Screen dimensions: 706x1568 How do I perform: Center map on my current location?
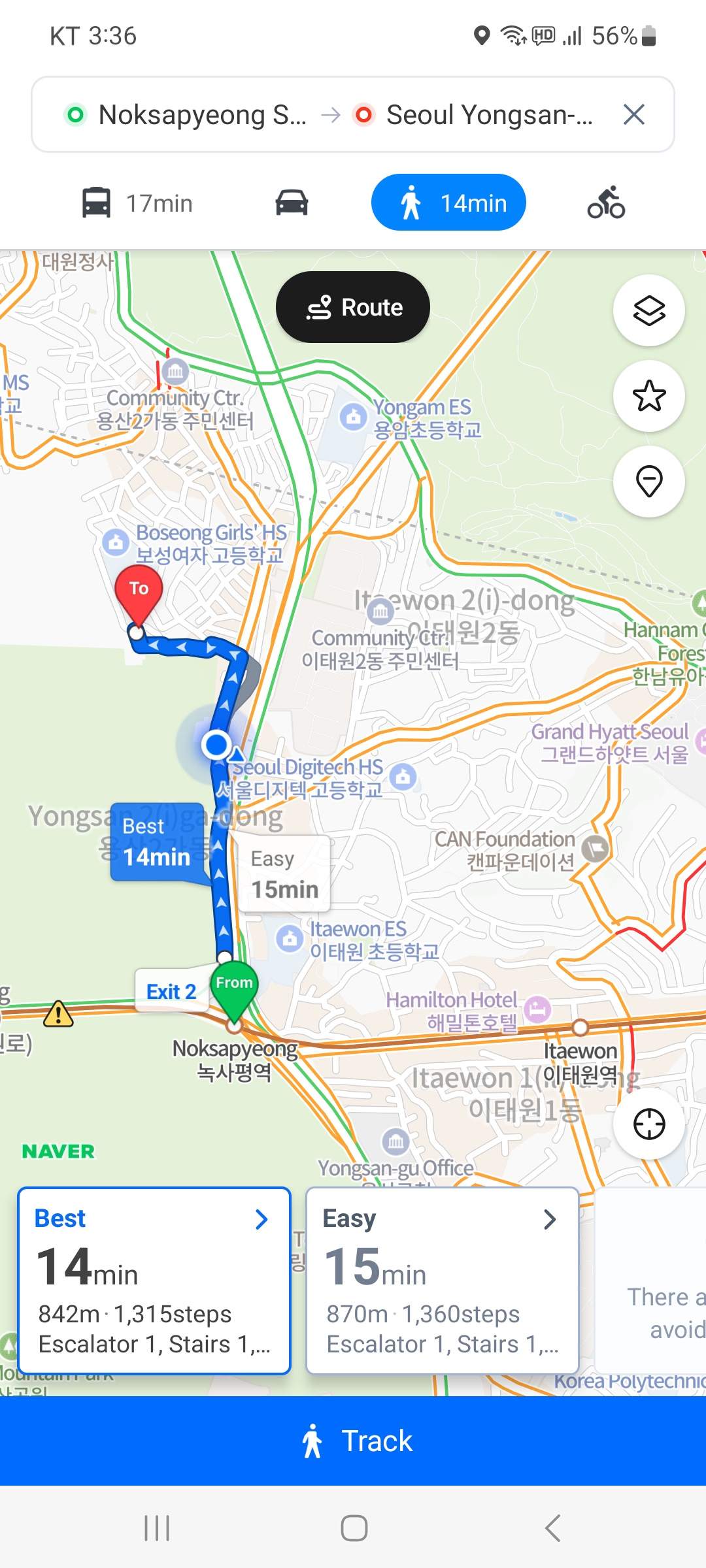[648, 1124]
